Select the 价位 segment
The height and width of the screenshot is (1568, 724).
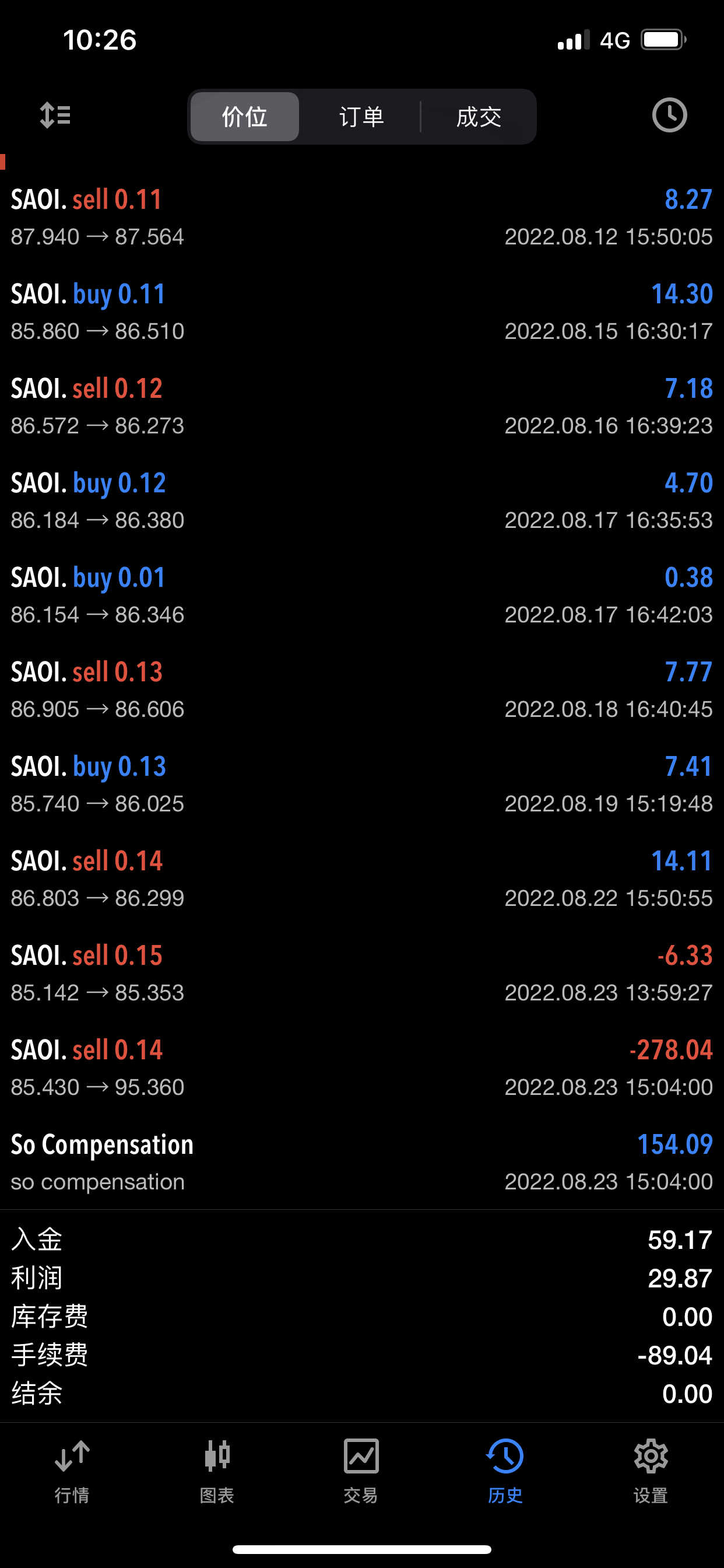(245, 117)
